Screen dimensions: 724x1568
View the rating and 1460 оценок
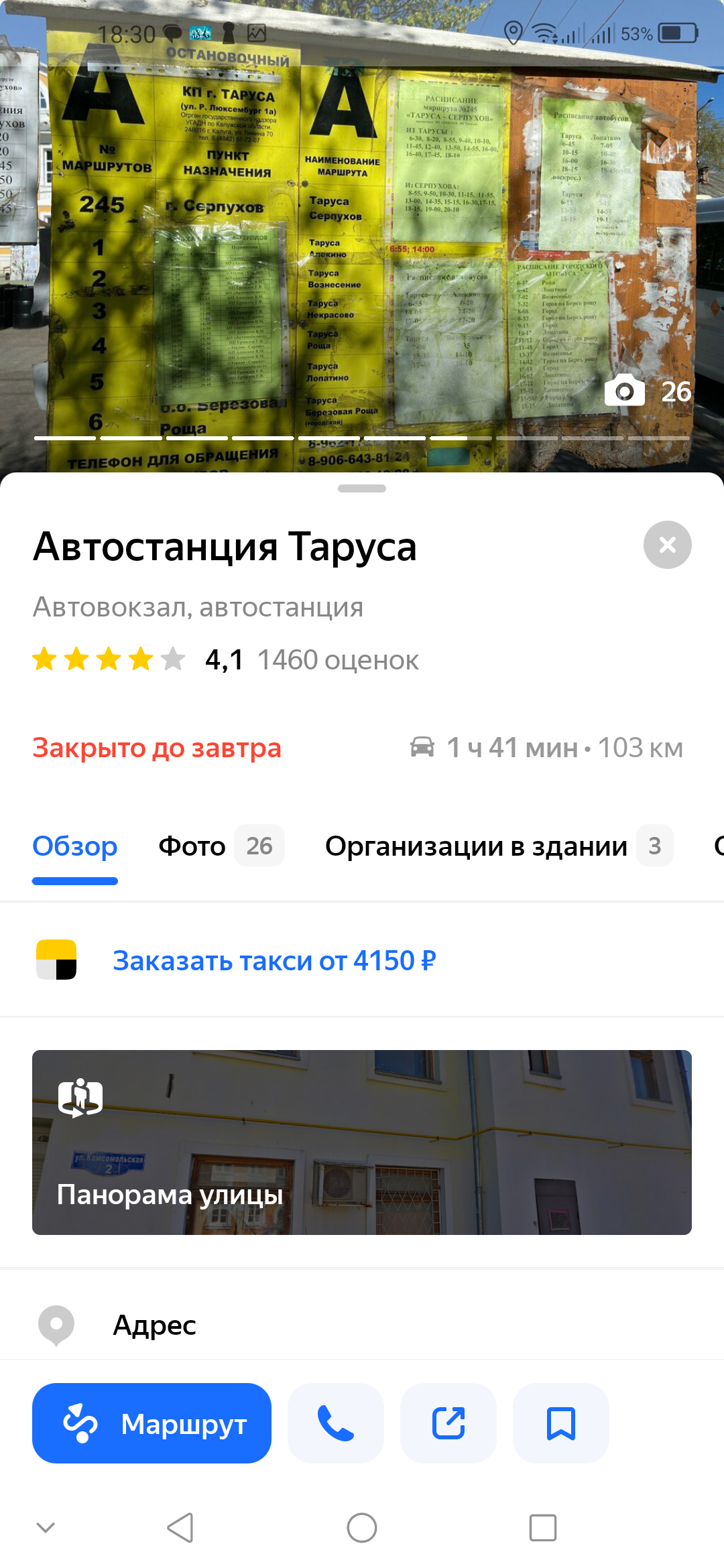tap(225, 660)
